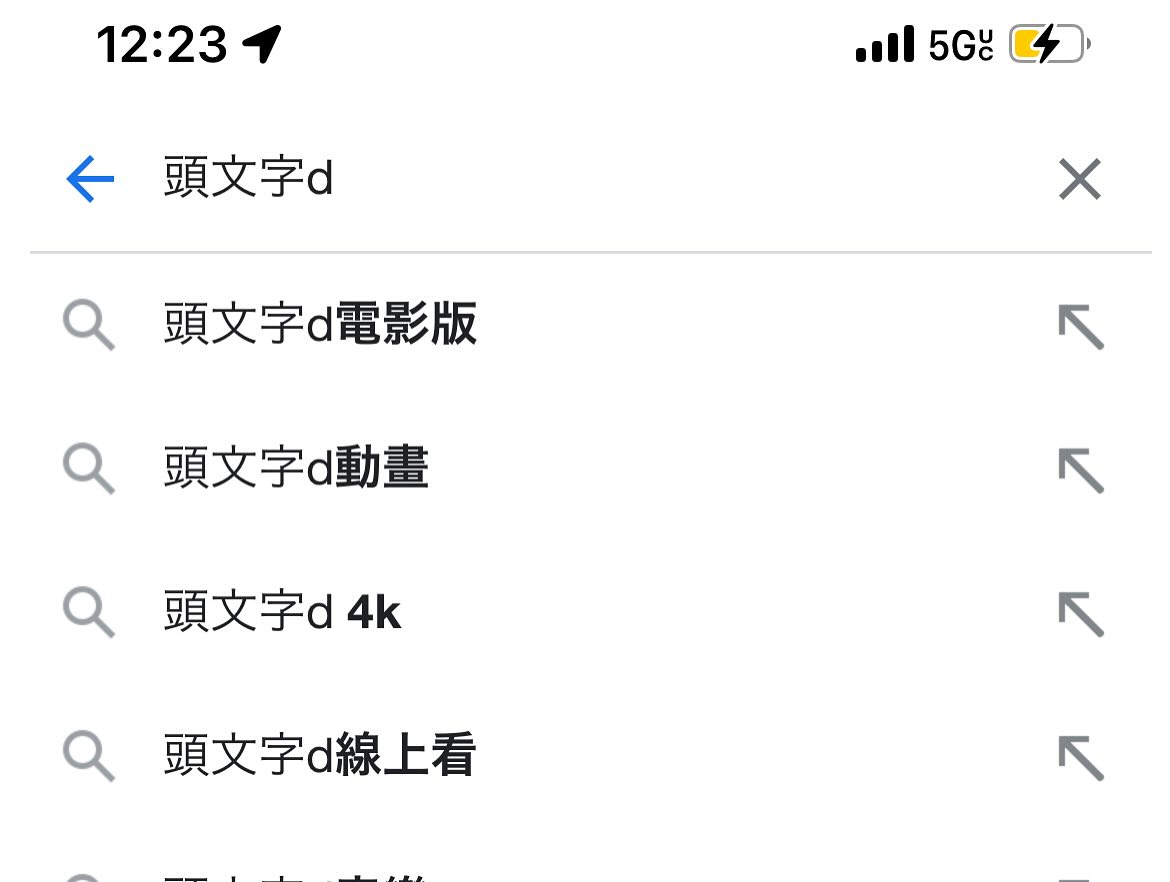Insert 頭文字d電影版 into the search box via arrow
Screen dimensions: 1170x882
[x=1080, y=326]
